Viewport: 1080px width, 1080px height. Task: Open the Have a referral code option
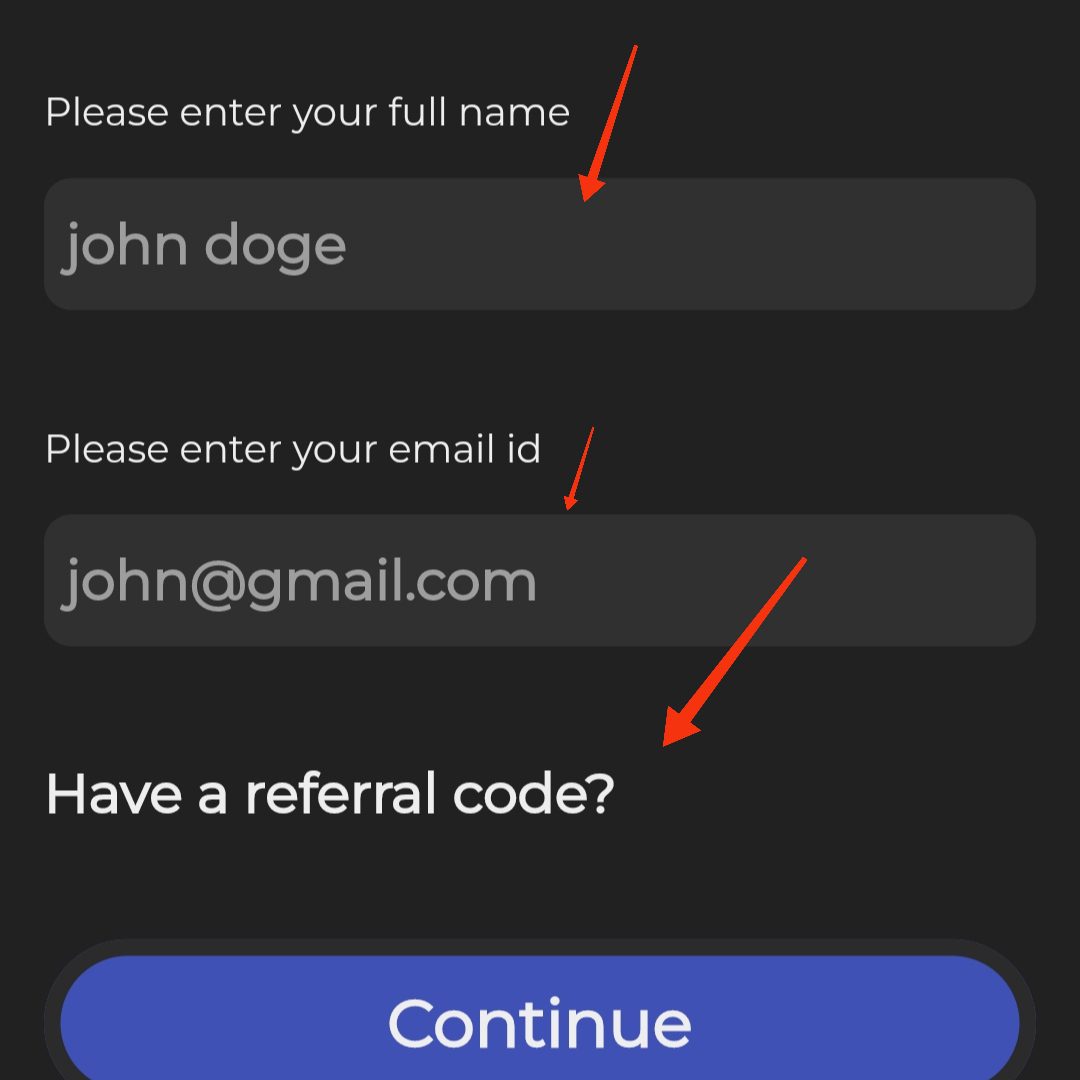tap(330, 795)
